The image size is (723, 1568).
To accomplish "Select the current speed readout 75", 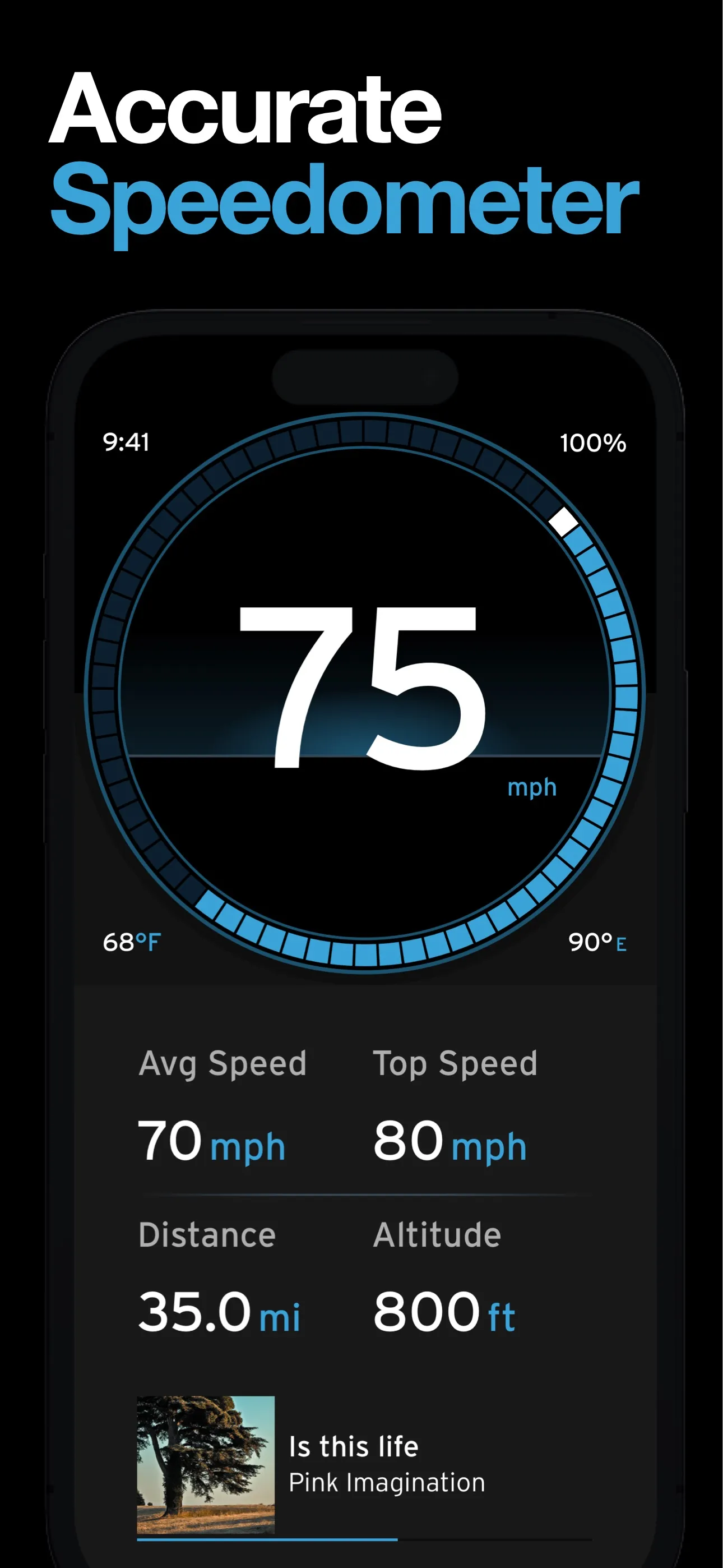I will pos(361,688).
